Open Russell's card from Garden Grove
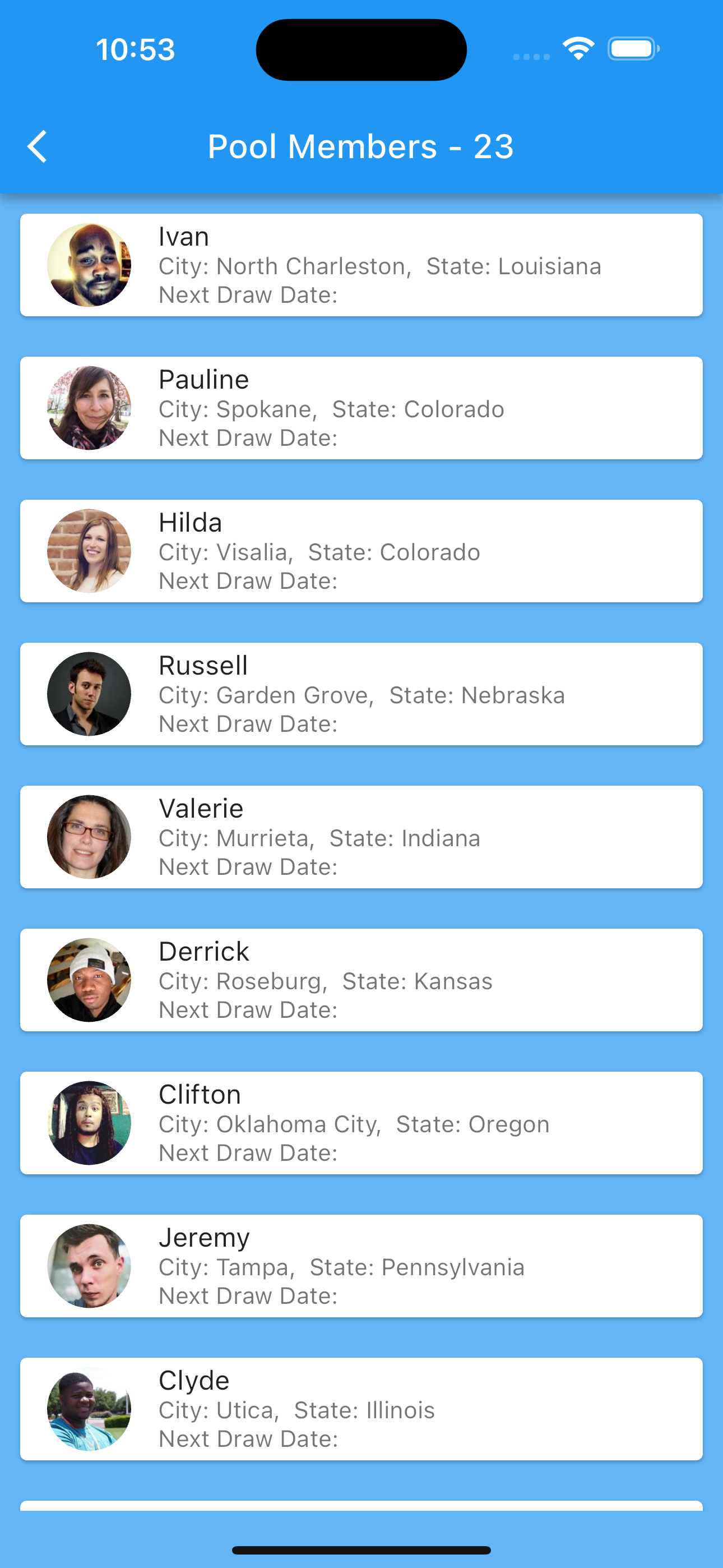The image size is (723, 1568). pyautogui.click(x=361, y=694)
